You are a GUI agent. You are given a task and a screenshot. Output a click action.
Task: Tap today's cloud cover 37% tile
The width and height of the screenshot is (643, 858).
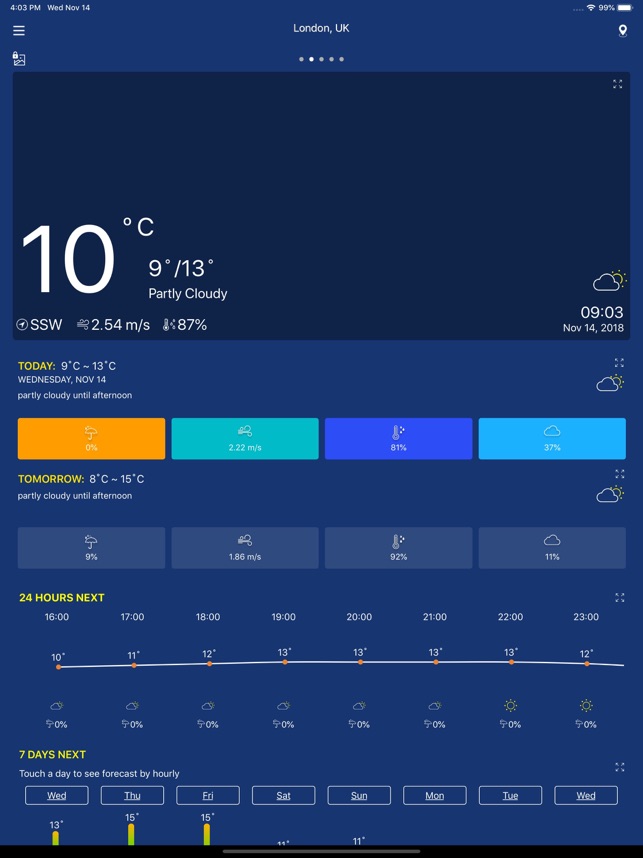coord(552,439)
